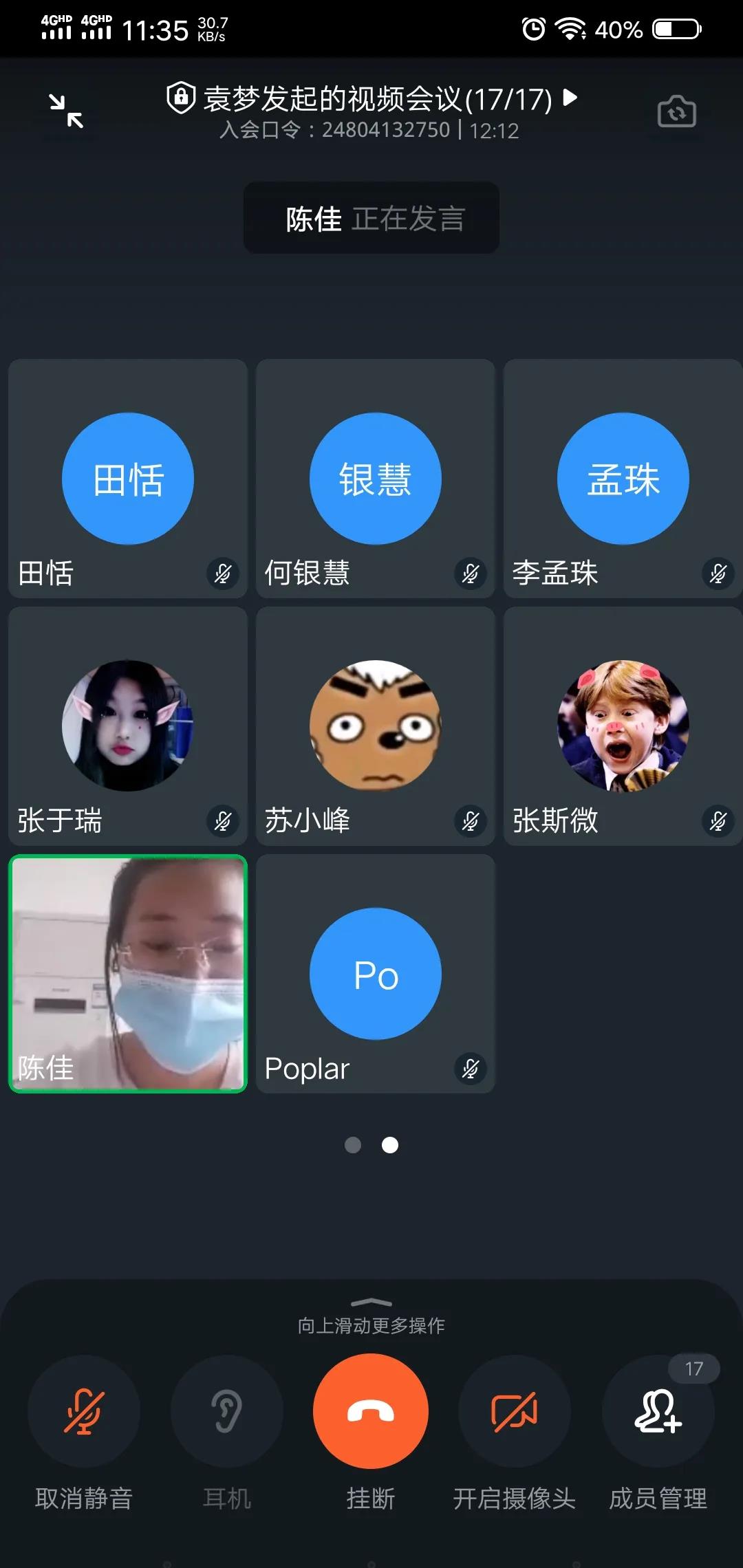Tap the 耳机 earpiece audio button
This screenshot has width=743, height=1568.
[x=227, y=1411]
